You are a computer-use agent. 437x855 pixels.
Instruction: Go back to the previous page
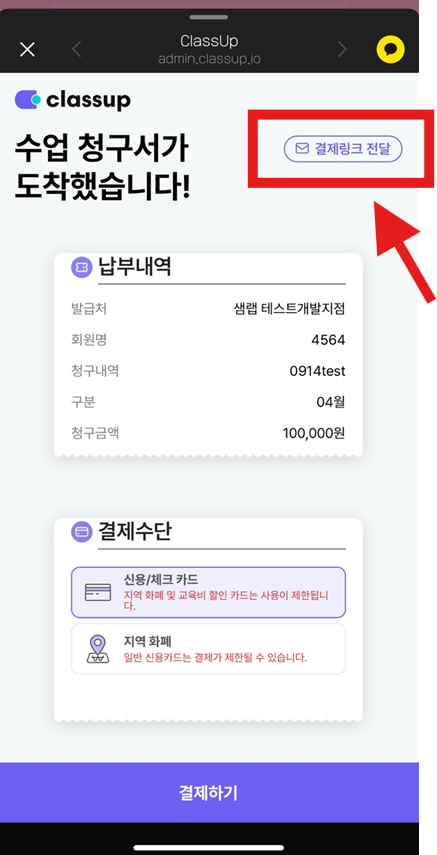coord(76,50)
